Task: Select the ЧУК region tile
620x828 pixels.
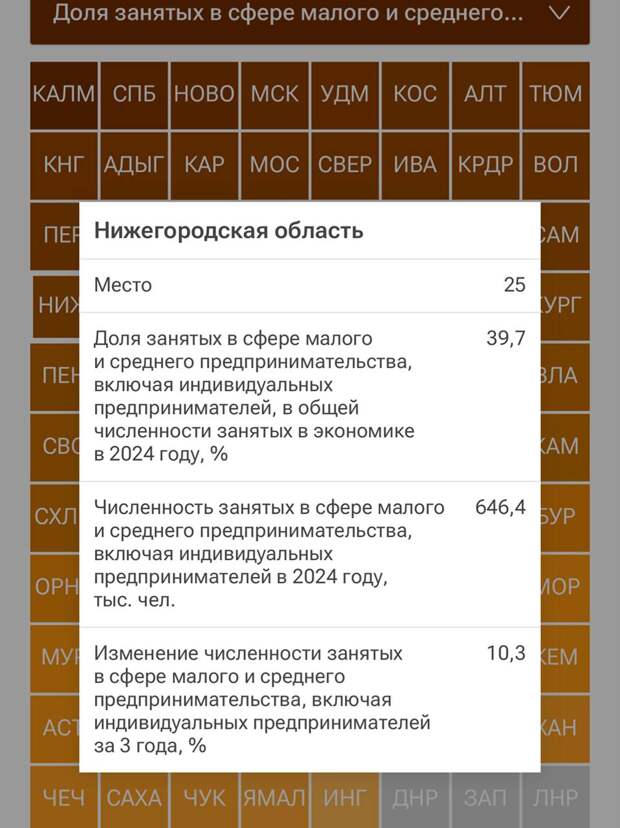Action: [204, 798]
